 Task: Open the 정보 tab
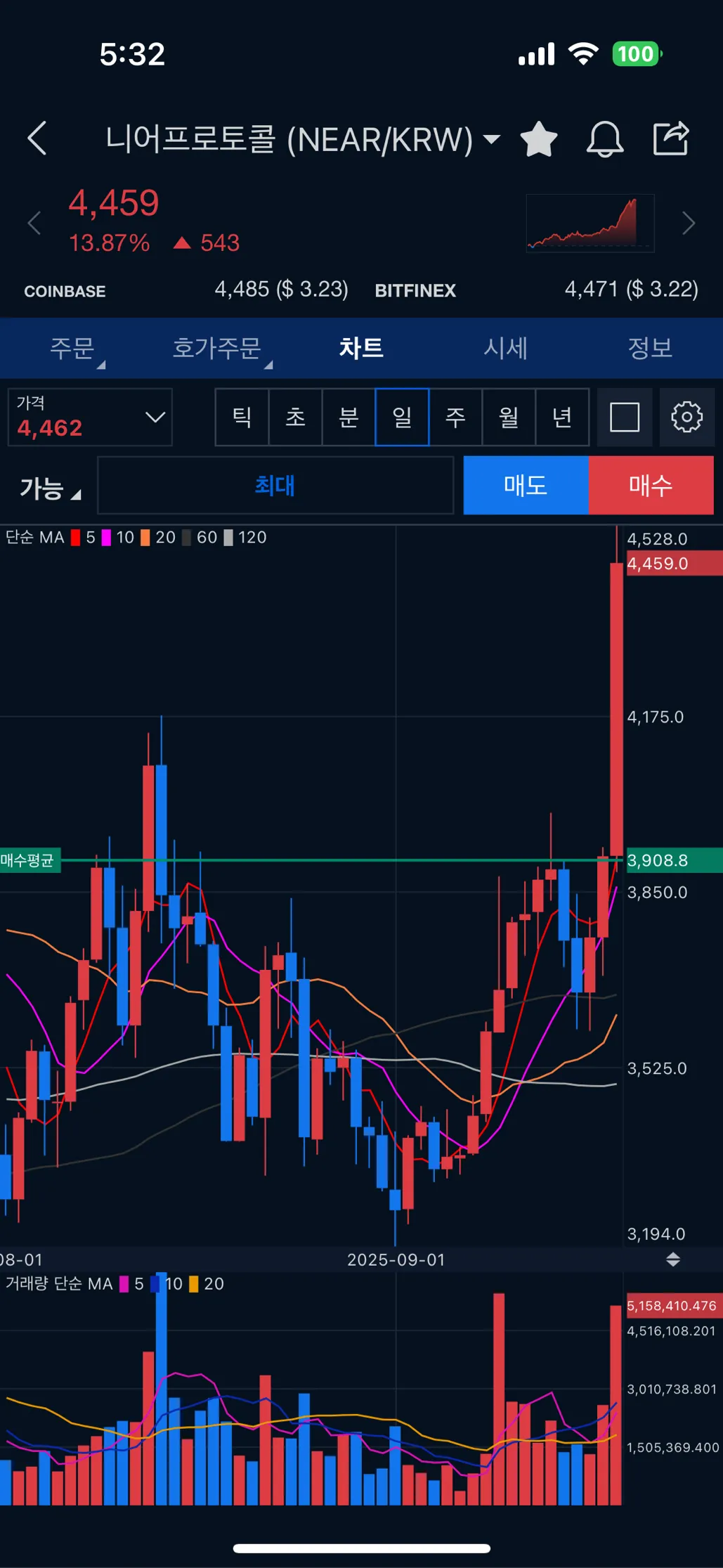[650, 348]
